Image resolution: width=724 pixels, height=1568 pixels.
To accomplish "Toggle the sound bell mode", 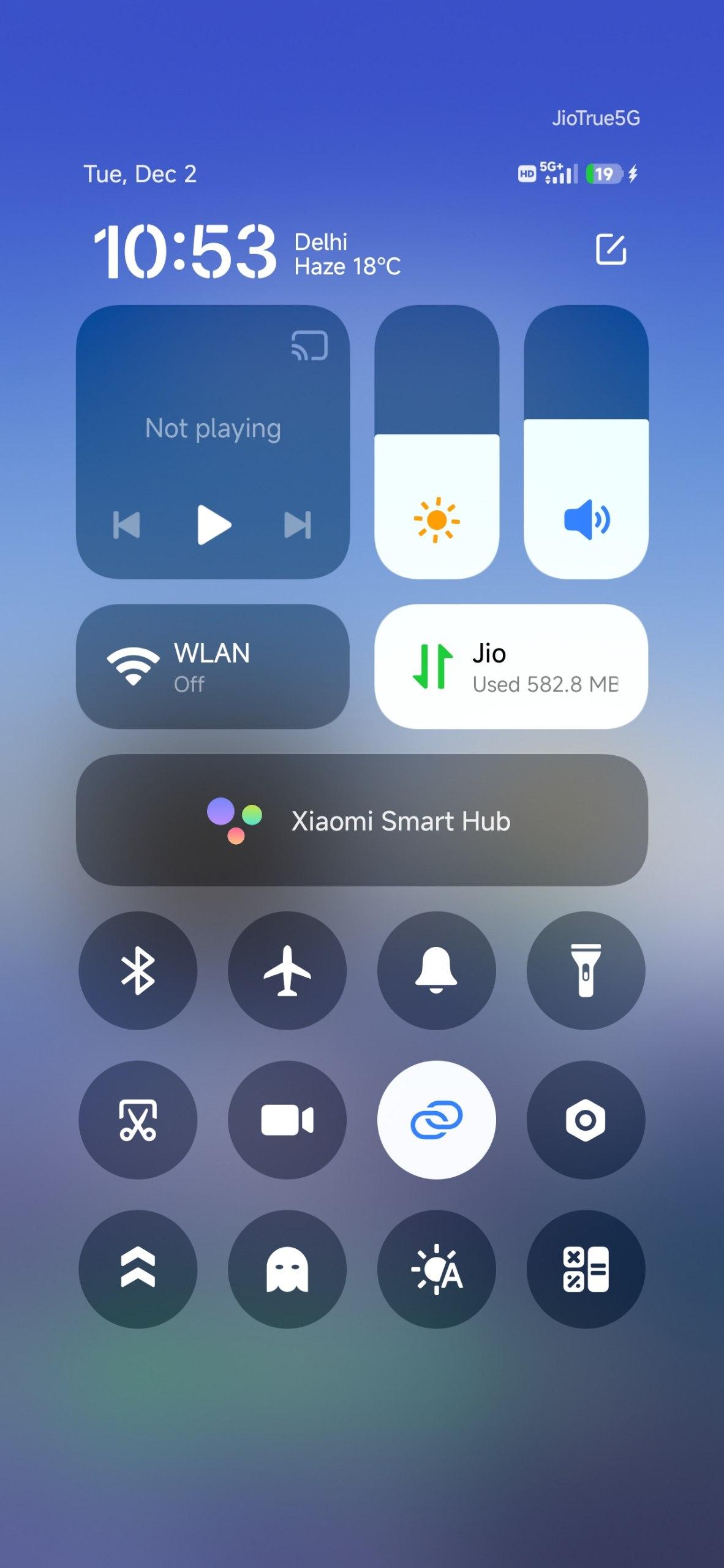I will tap(436, 971).
